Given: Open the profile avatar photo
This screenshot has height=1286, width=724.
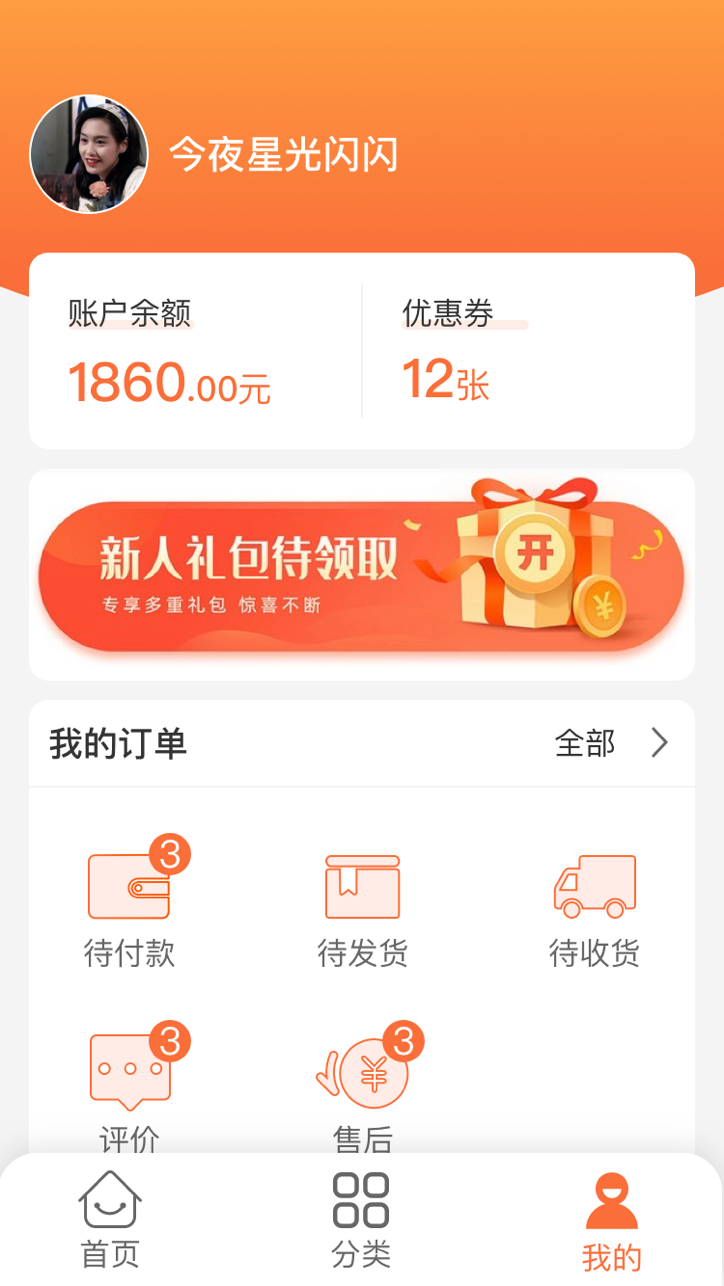Looking at the screenshot, I should [x=89, y=154].
